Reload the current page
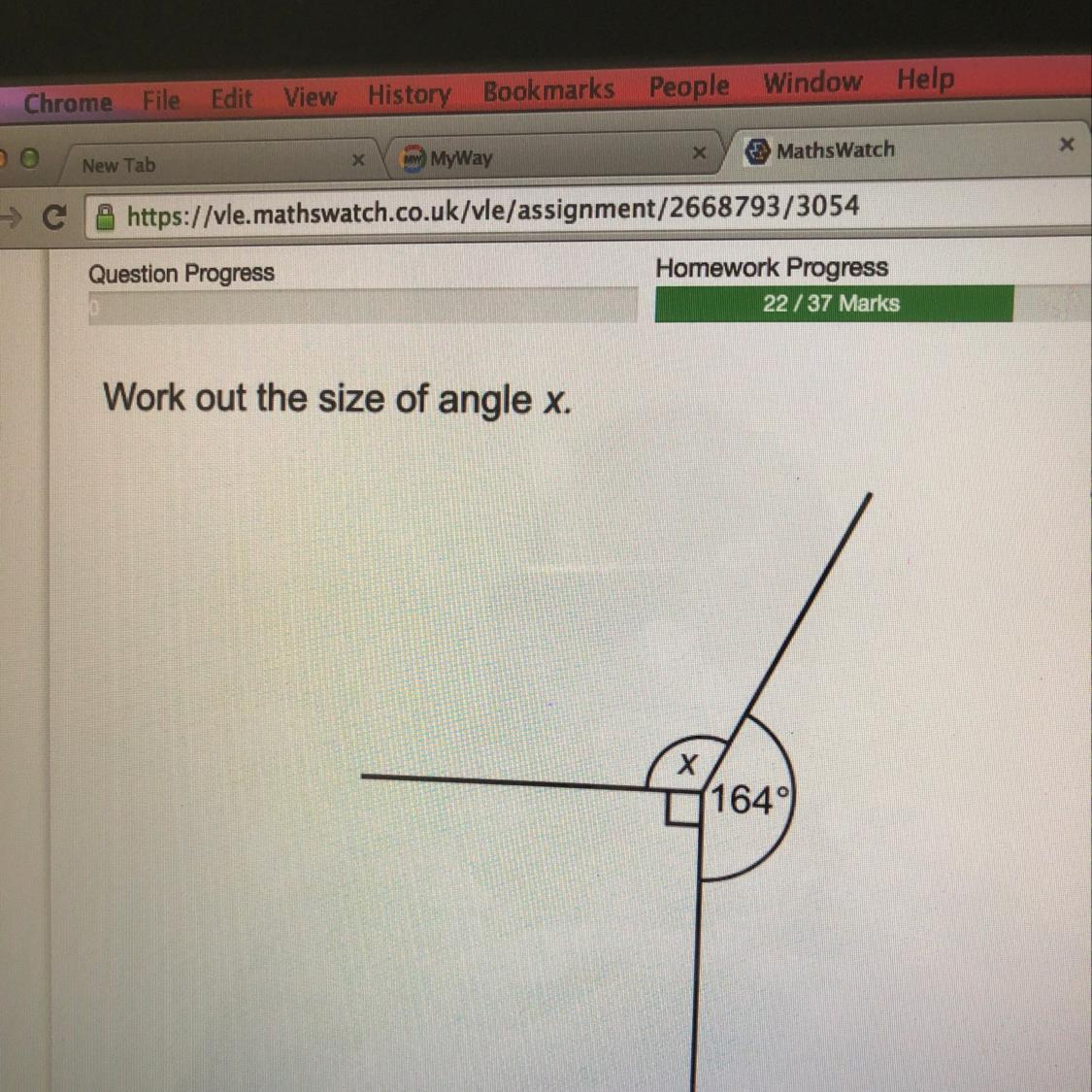1092x1092 pixels. 53,217
